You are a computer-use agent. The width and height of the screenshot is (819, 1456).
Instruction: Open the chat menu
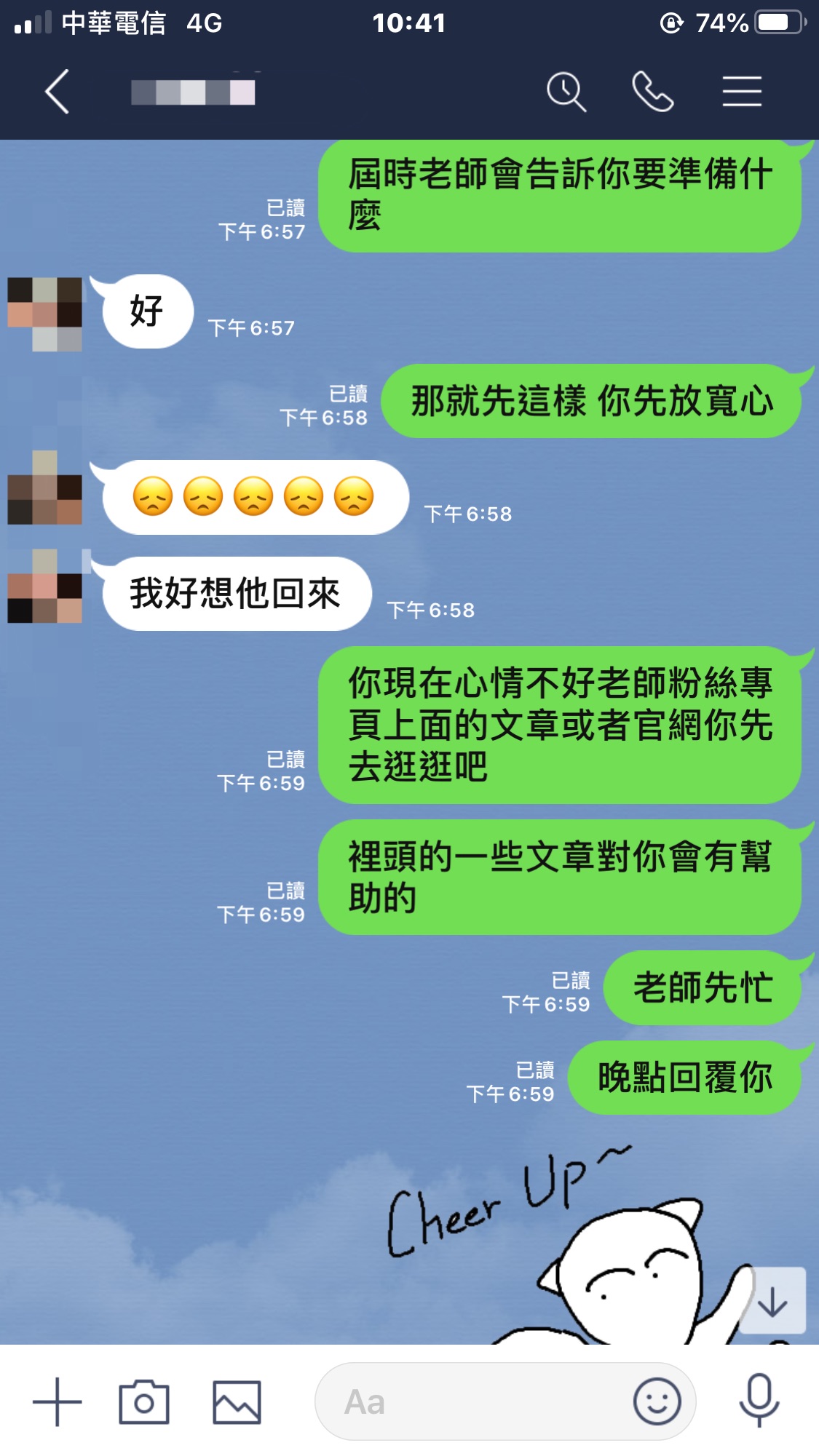[741, 92]
